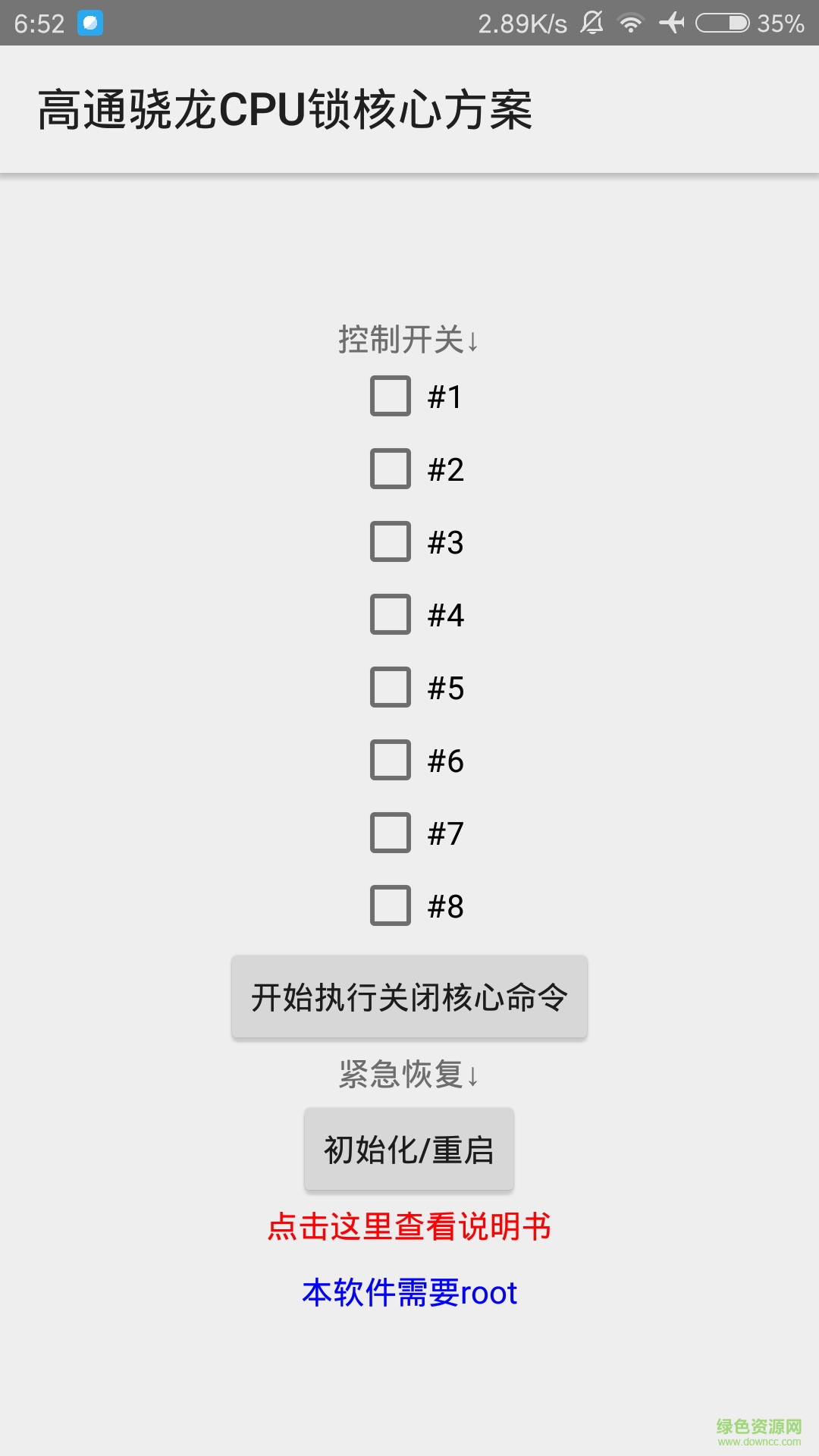Enable the #6 core checkbox
819x1456 pixels.
tap(390, 761)
